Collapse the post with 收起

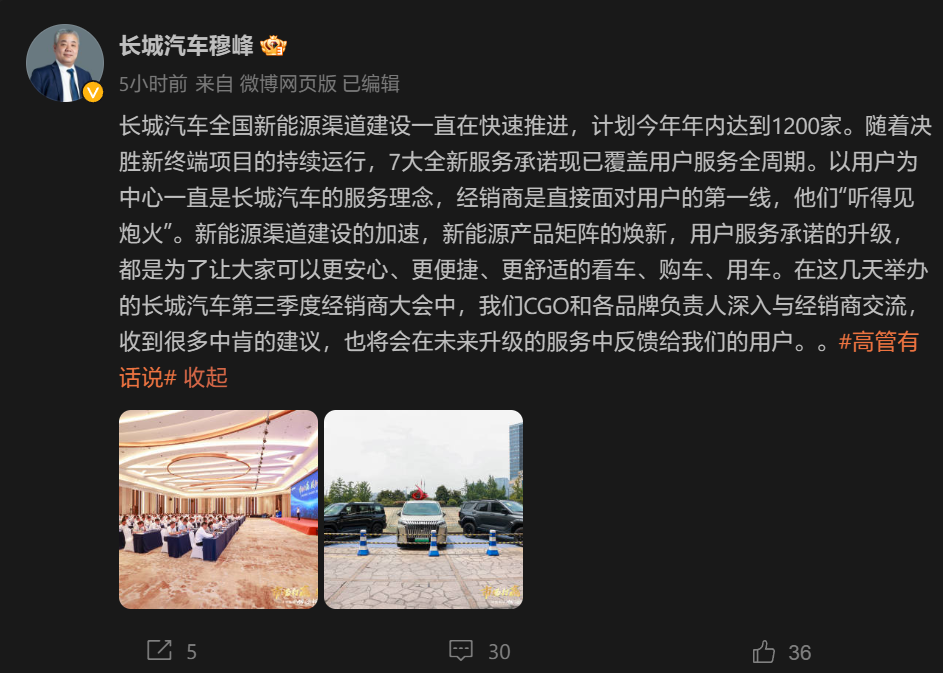coord(205,377)
